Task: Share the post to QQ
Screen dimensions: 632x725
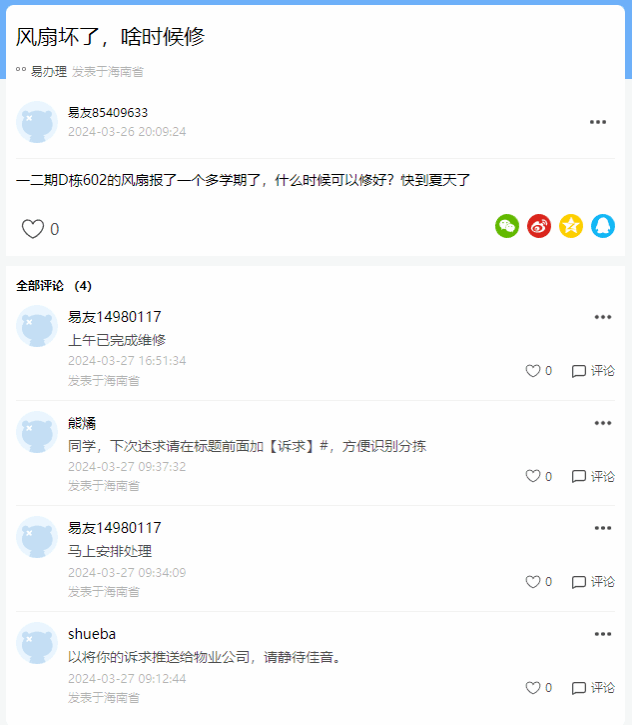Action: click(x=603, y=226)
